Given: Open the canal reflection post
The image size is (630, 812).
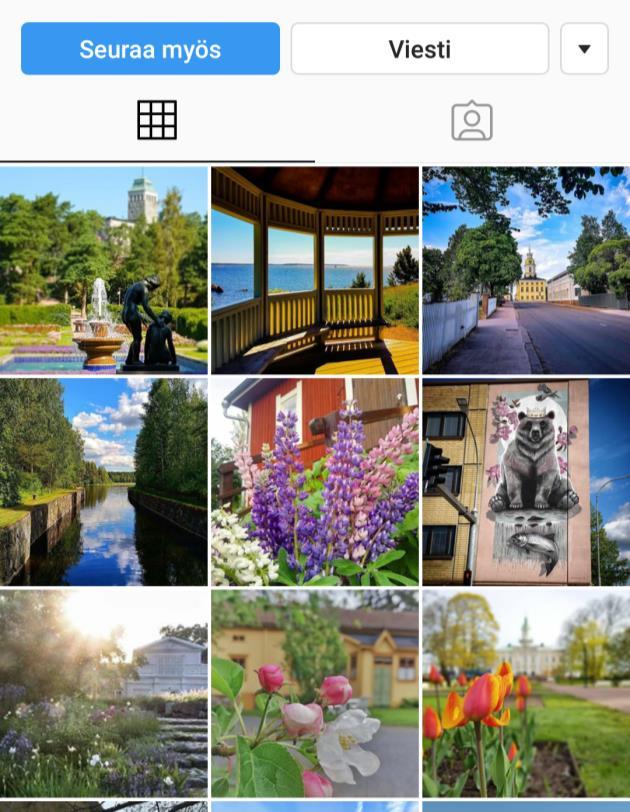Looking at the screenshot, I should [x=104, y=481].
